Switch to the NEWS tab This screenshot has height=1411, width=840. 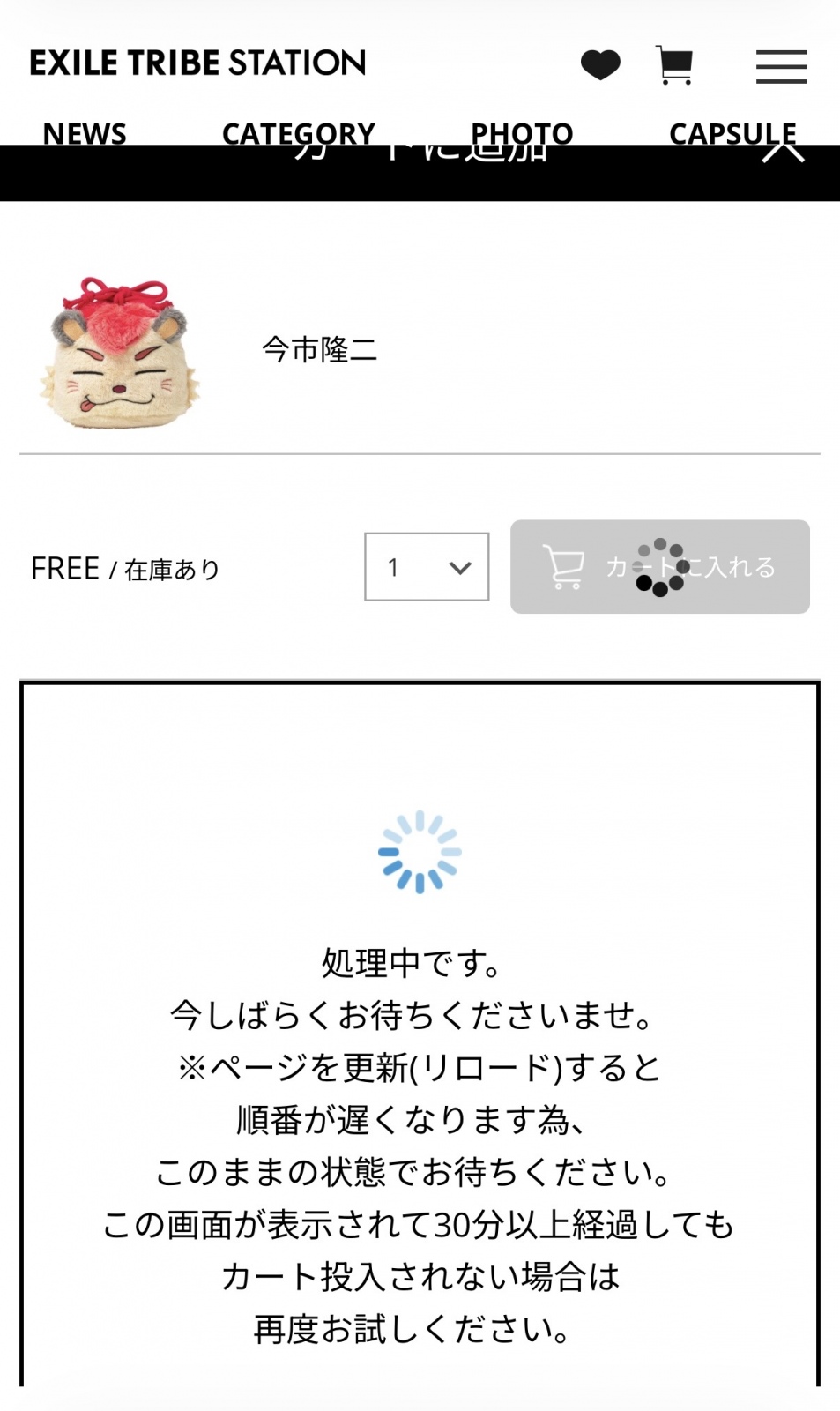pos(85,133)
